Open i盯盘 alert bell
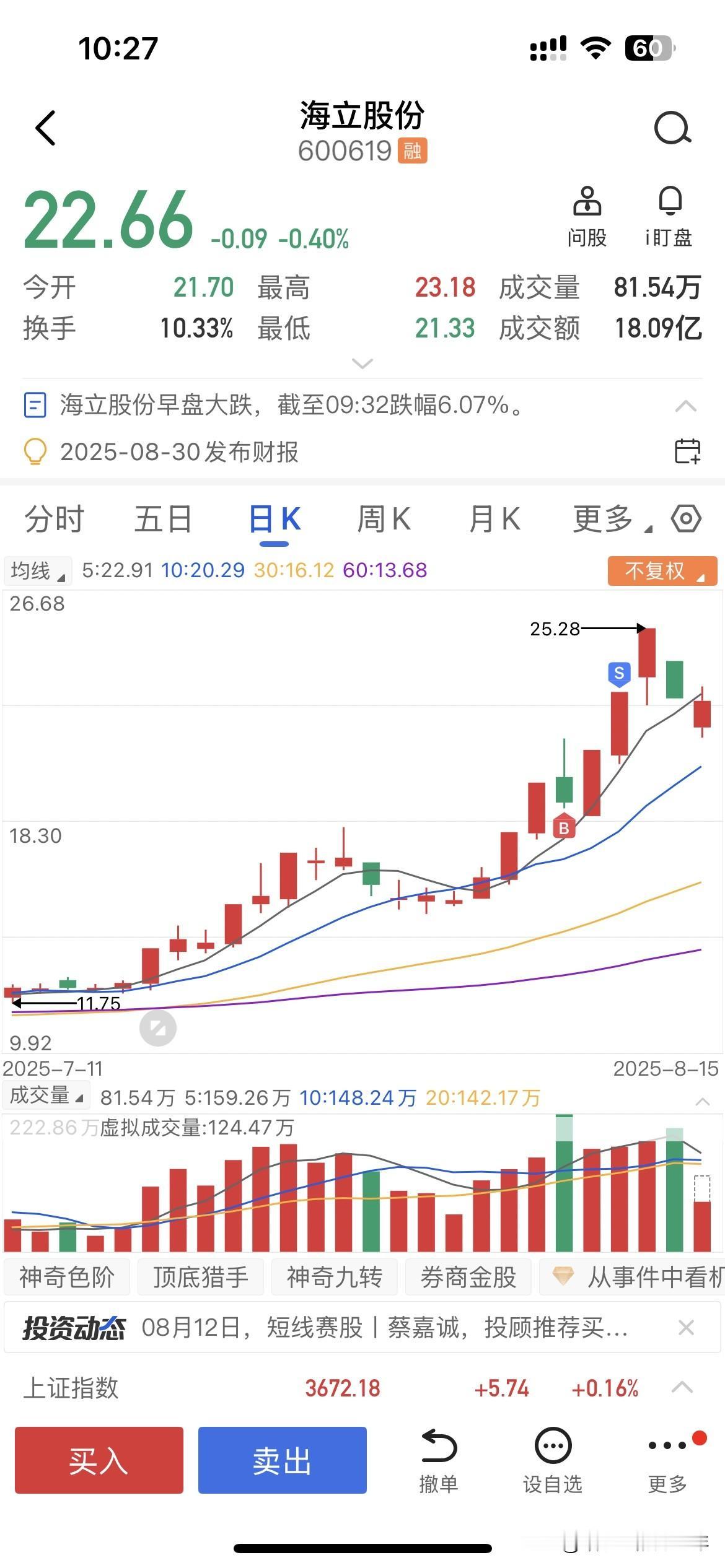This screenshot has width=725, height=1568. tap(669, 217)
